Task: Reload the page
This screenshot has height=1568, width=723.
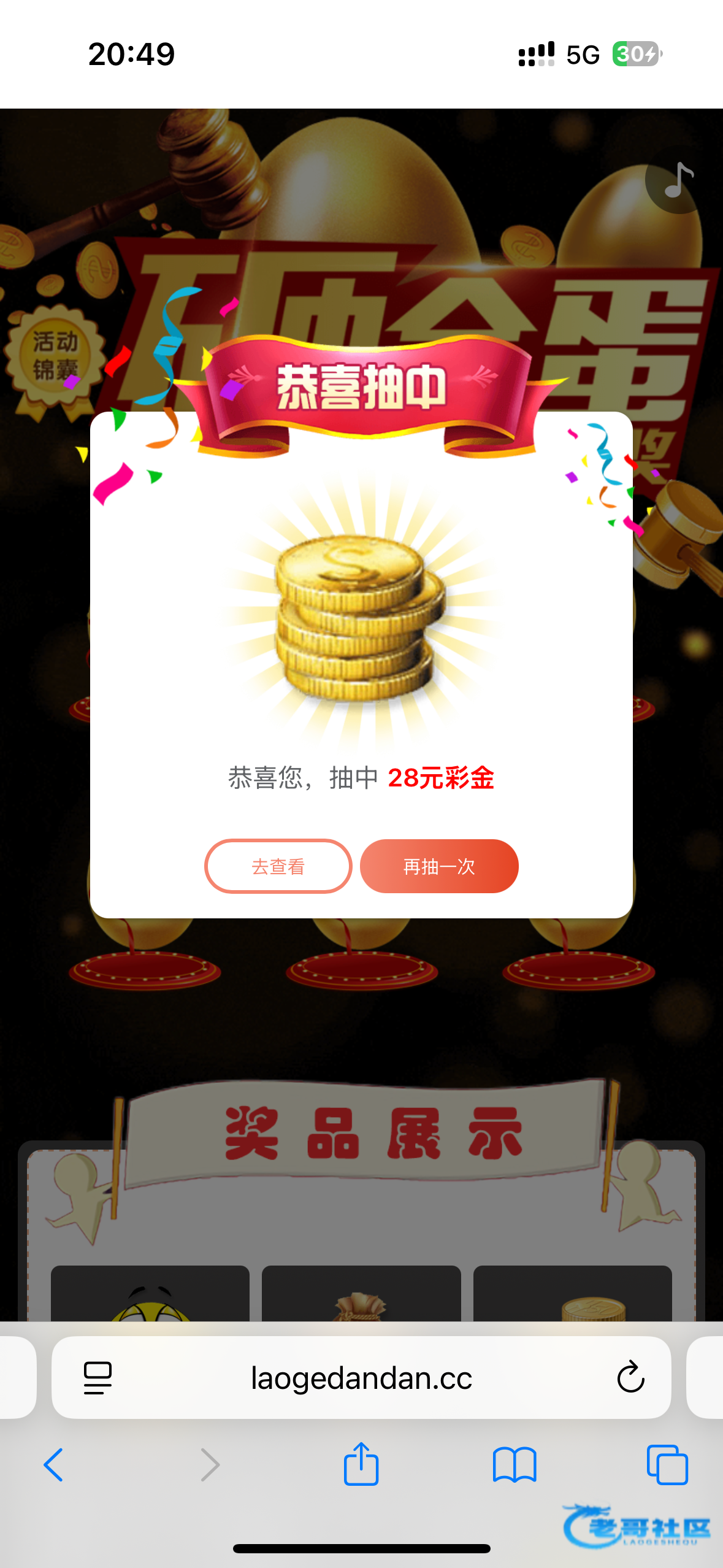Action: [x=630, y=1378]
